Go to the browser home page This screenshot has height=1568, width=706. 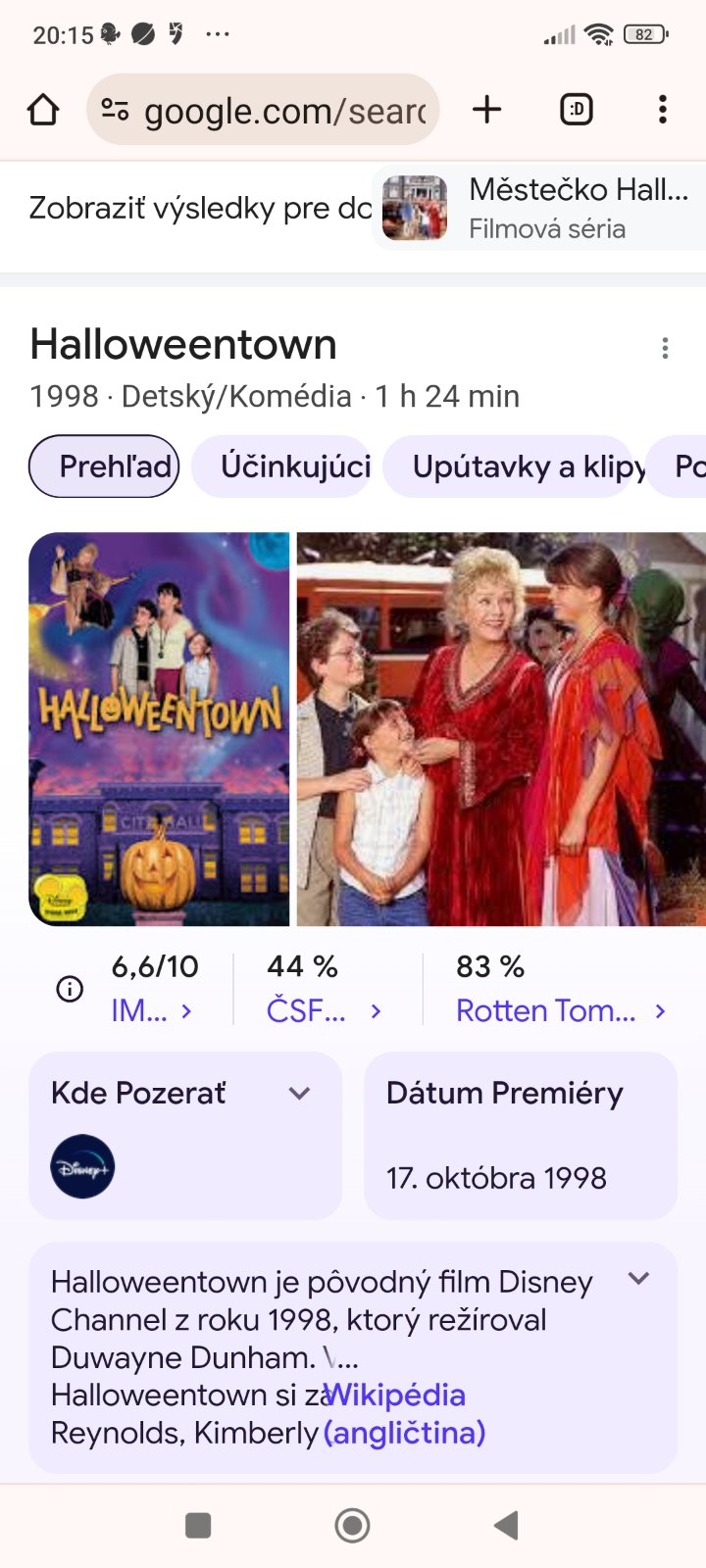pyautogui.click(x=43, y=110)
